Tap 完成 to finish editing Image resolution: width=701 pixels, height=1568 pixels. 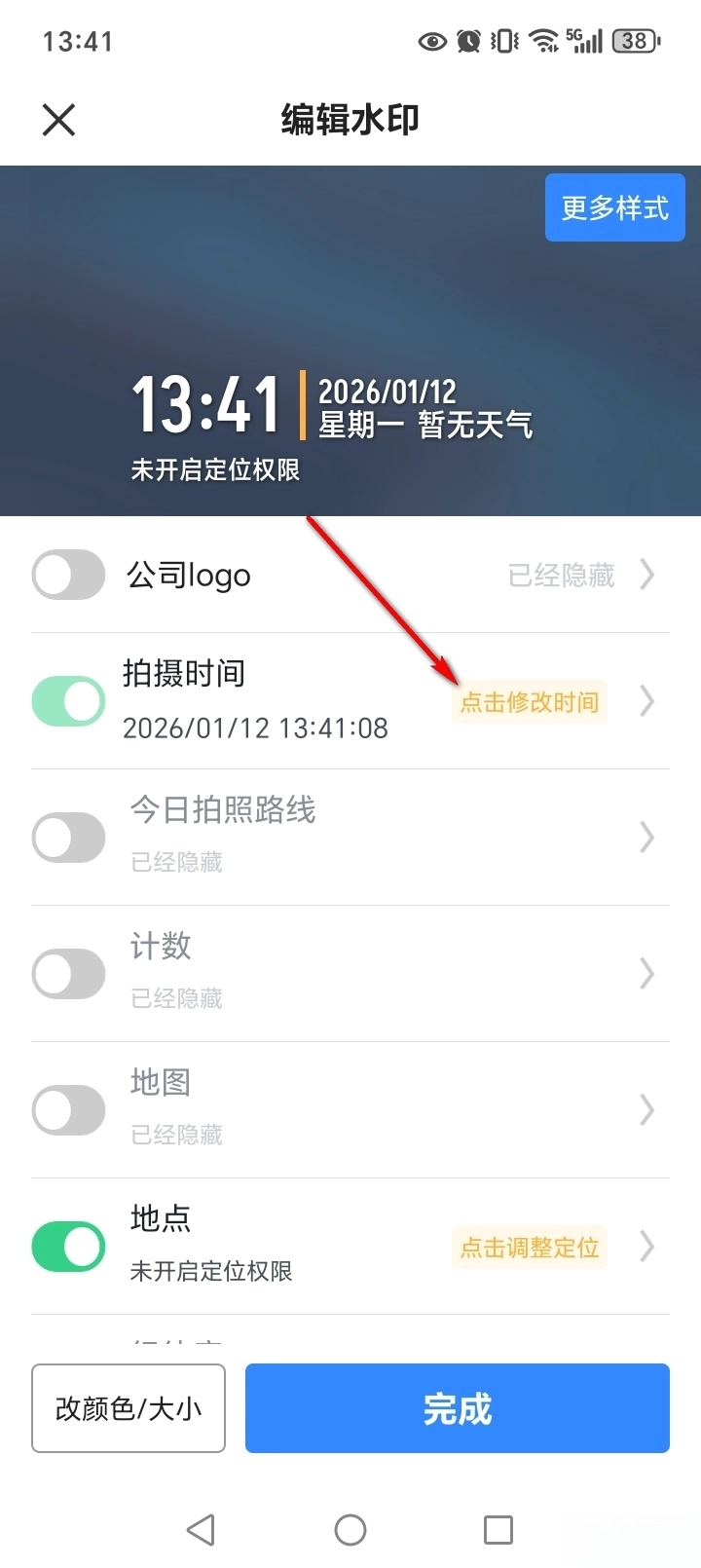click(x=457, y=1408)
